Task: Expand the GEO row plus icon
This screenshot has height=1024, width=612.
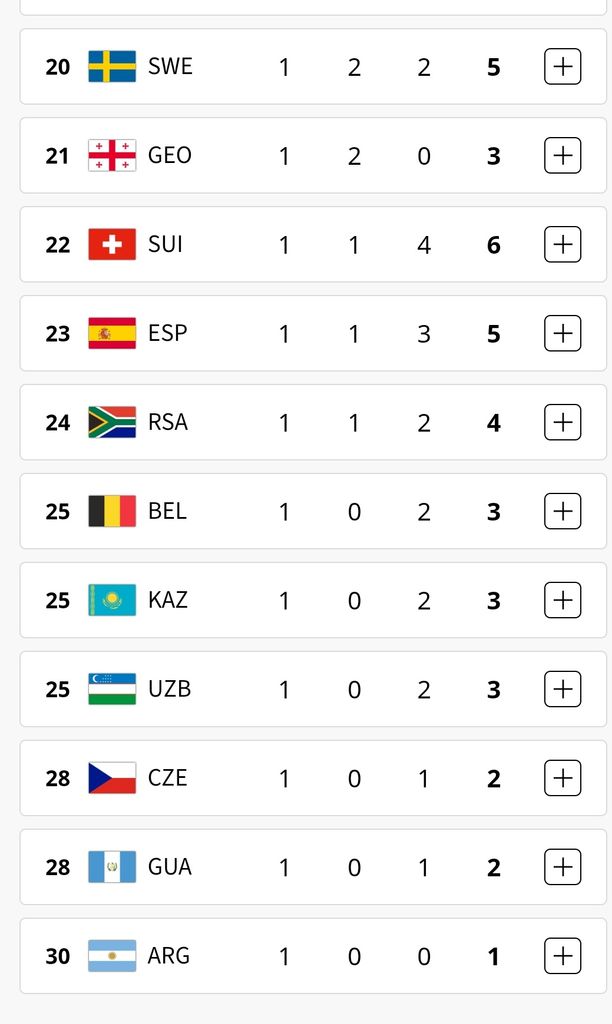Action: tap(562, 156)
